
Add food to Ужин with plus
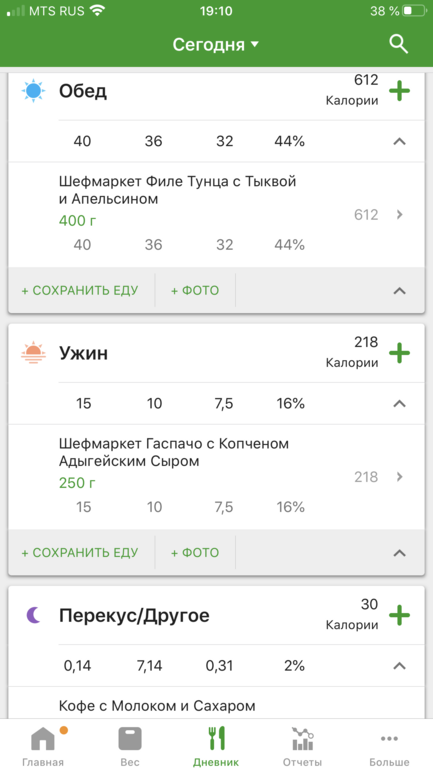coord(400,354)
